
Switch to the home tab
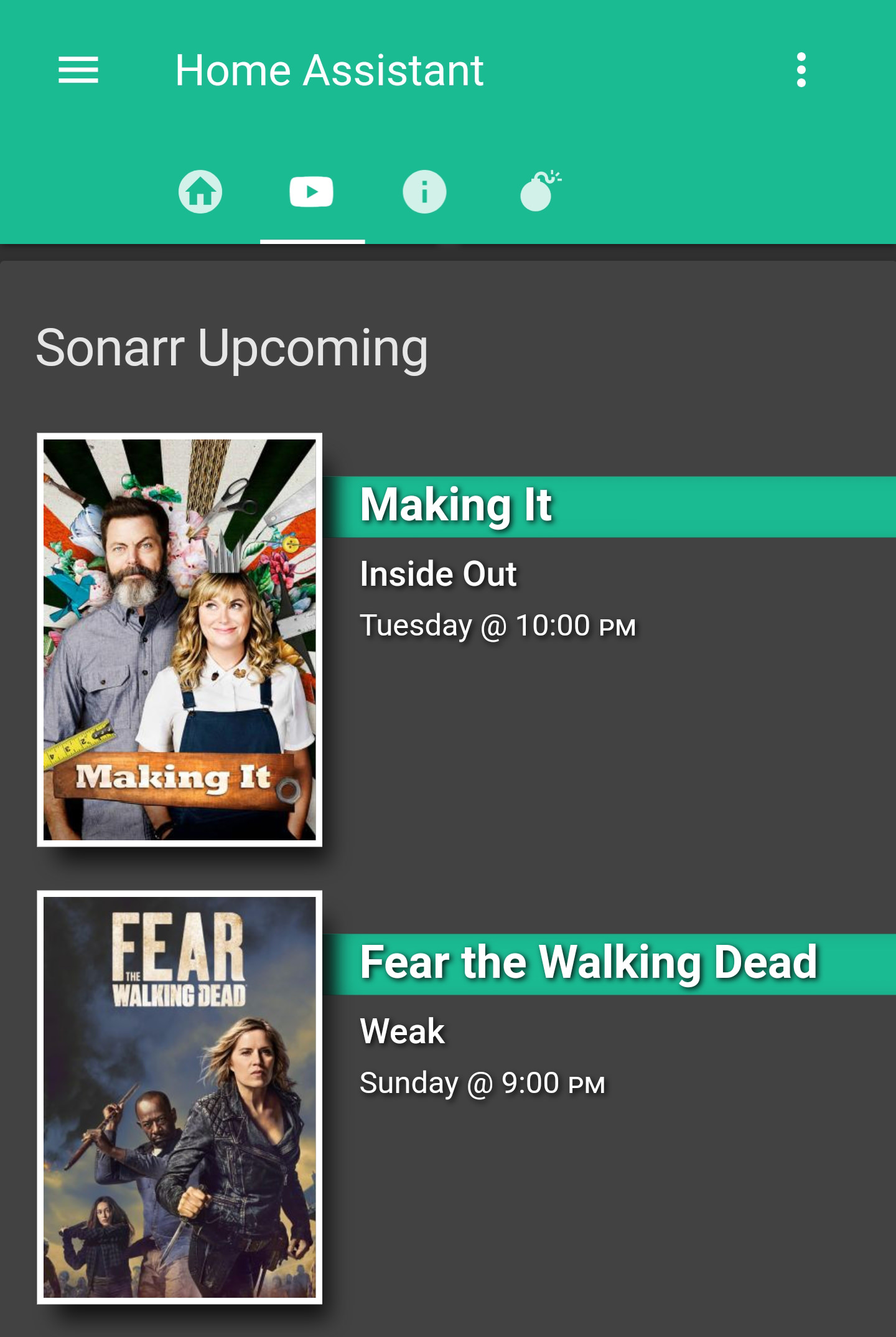pos(200,191)
